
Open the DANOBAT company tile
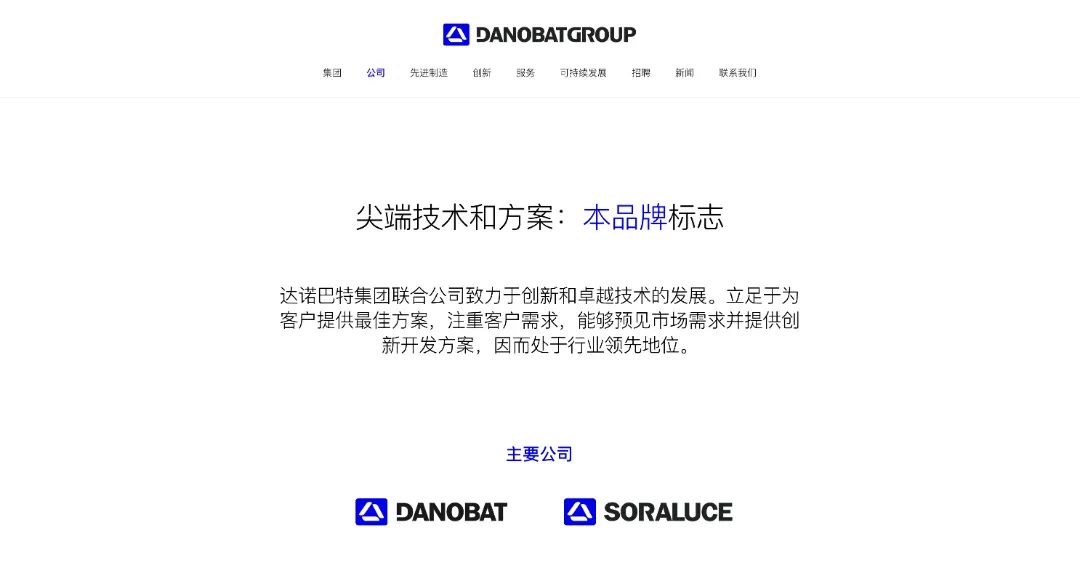[431, 512]
